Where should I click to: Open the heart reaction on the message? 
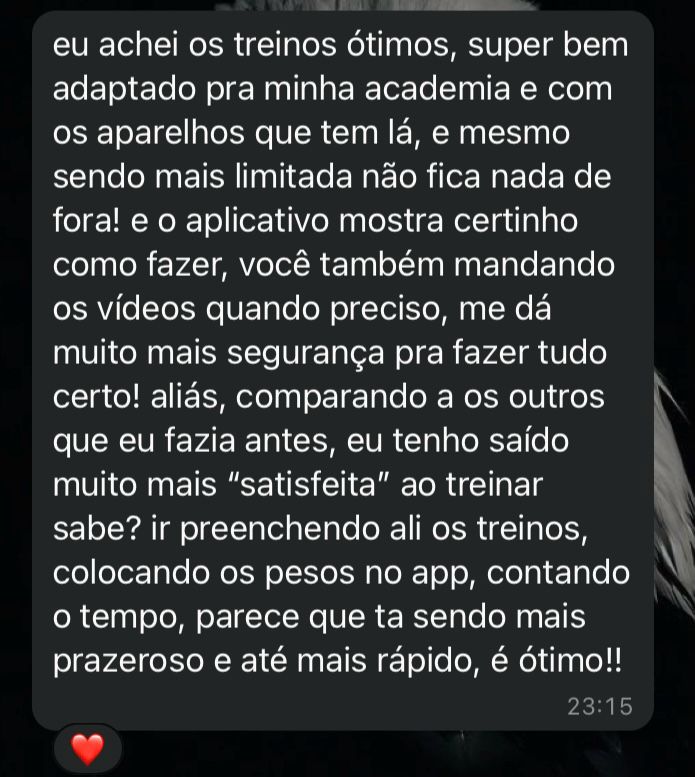coord(87,748)
